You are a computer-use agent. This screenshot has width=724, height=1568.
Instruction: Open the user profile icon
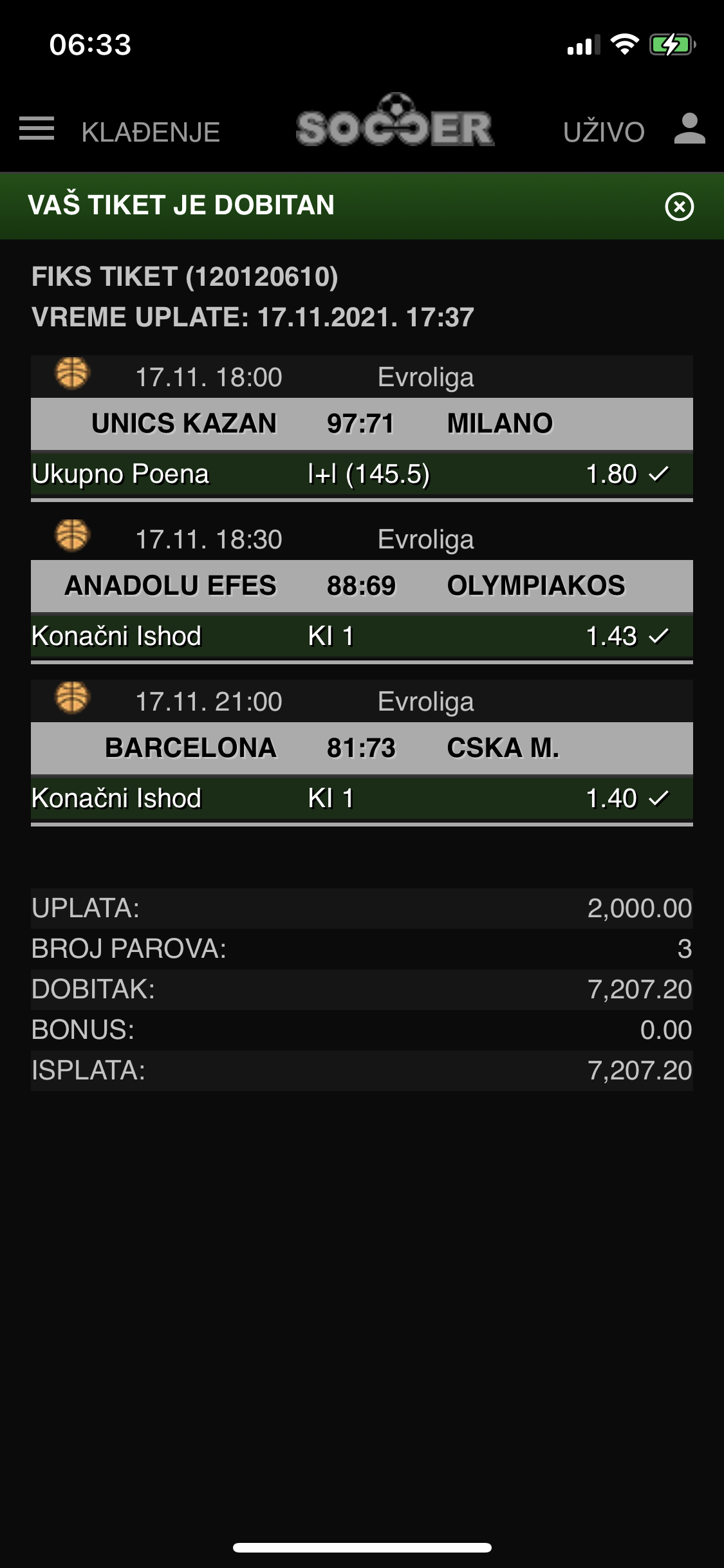690,129
